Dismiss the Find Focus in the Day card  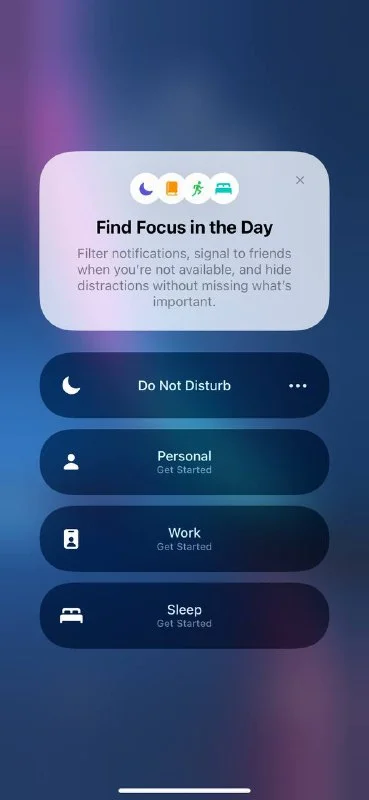[300, 180]
